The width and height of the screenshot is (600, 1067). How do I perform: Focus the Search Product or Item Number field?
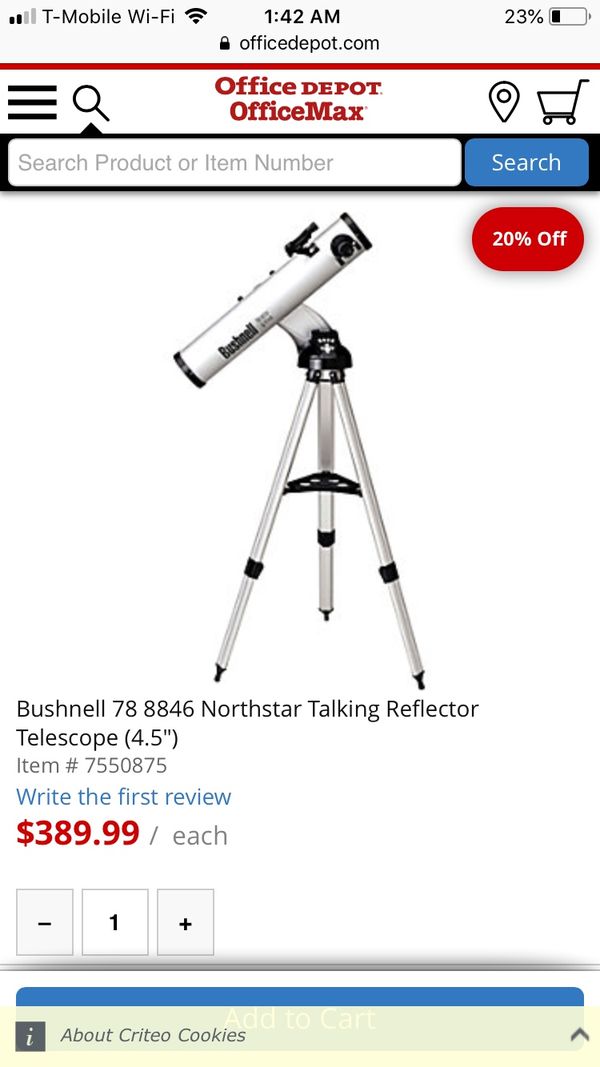[x=235, y=163]
